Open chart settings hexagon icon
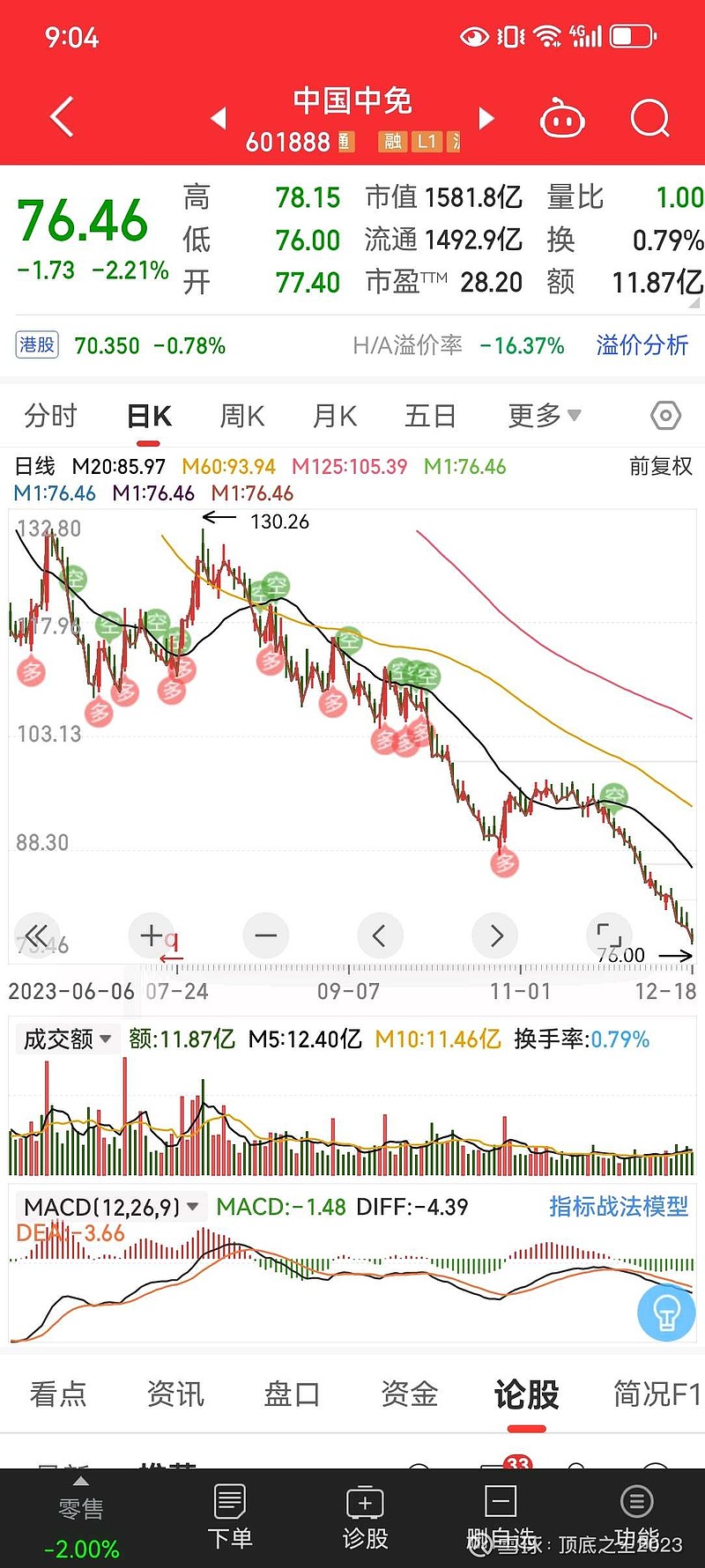This screenshot has height=1568, width=705. point(665,416)
